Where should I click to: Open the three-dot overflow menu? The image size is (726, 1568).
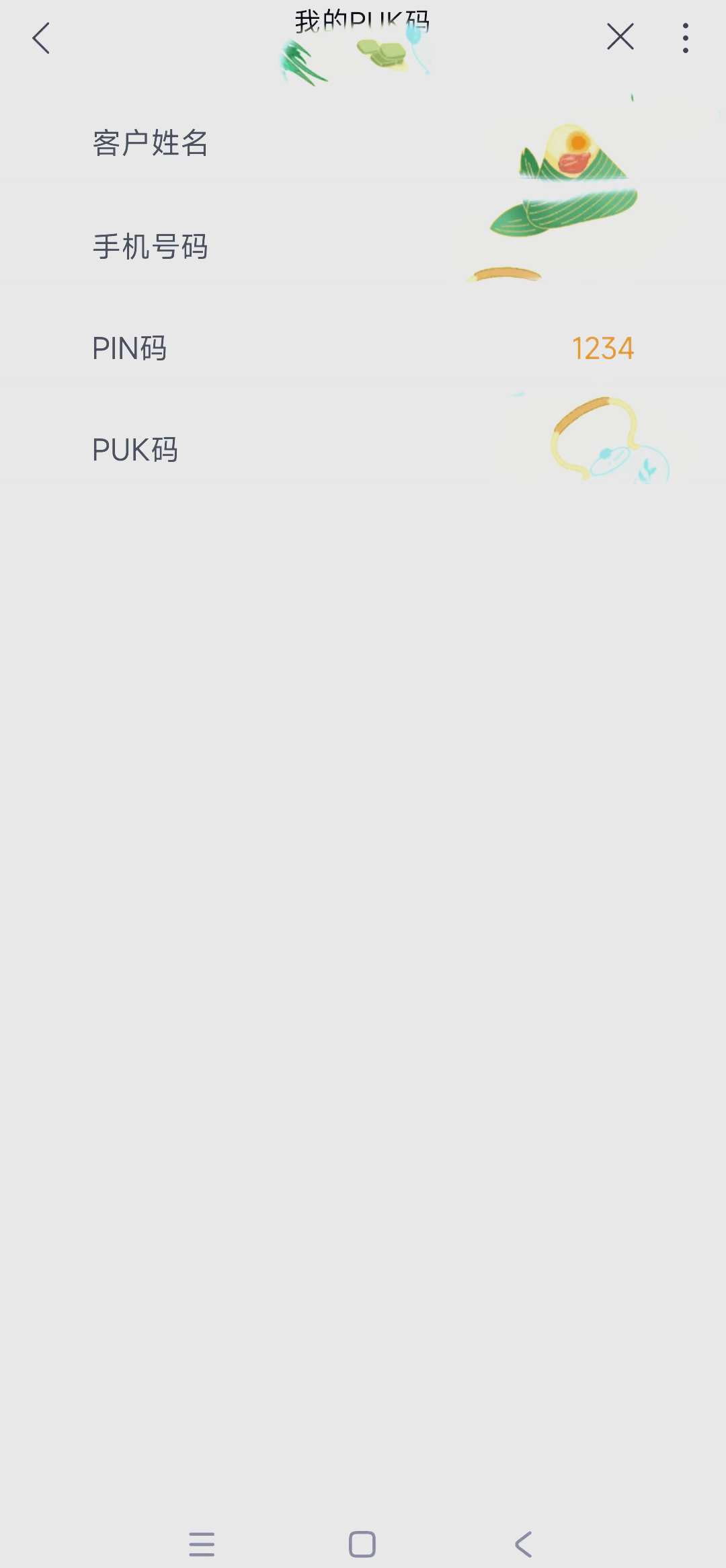point(685,38)
